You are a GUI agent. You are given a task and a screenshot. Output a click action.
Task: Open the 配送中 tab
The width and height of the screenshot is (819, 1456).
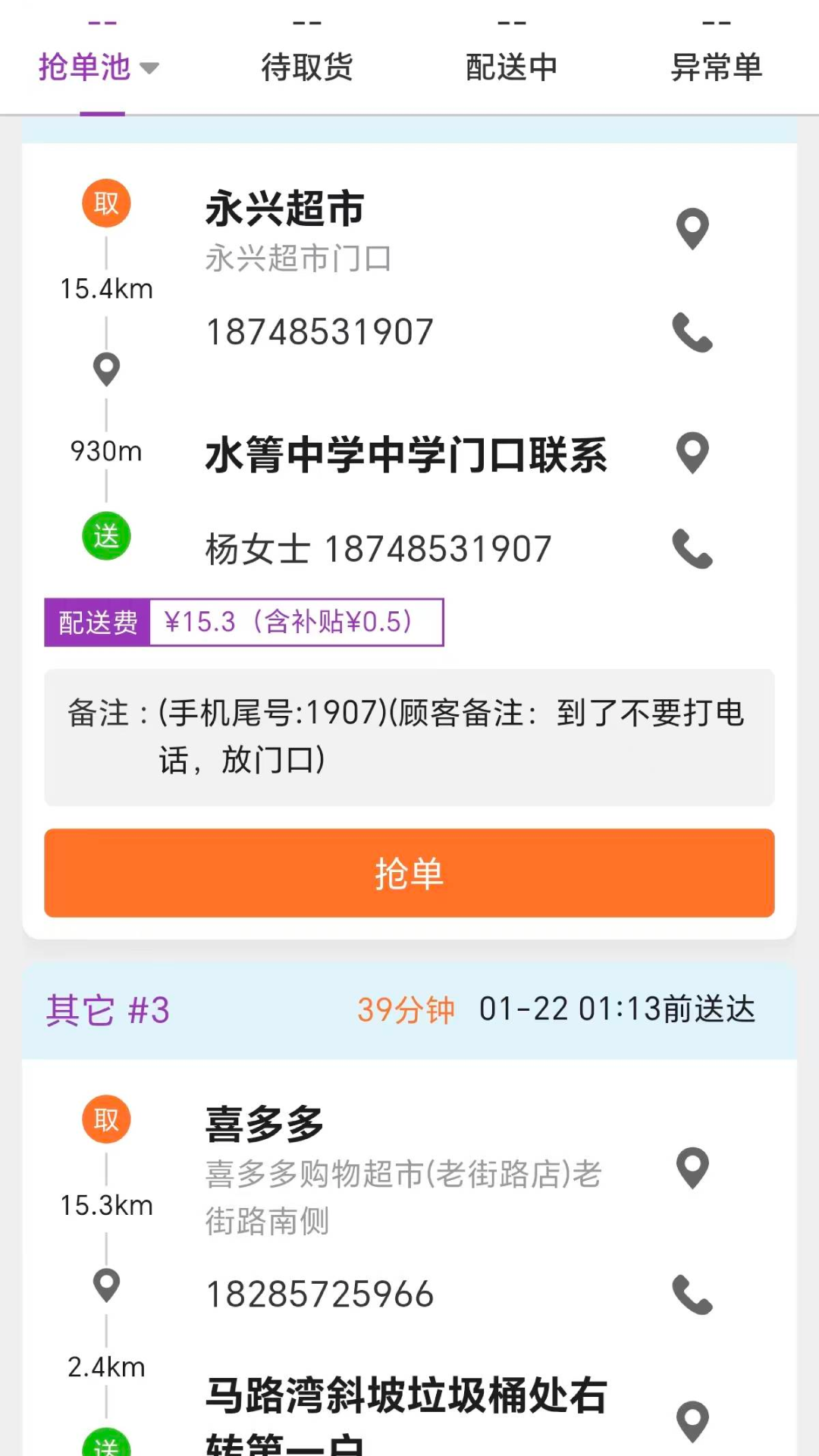pos(512,67)
